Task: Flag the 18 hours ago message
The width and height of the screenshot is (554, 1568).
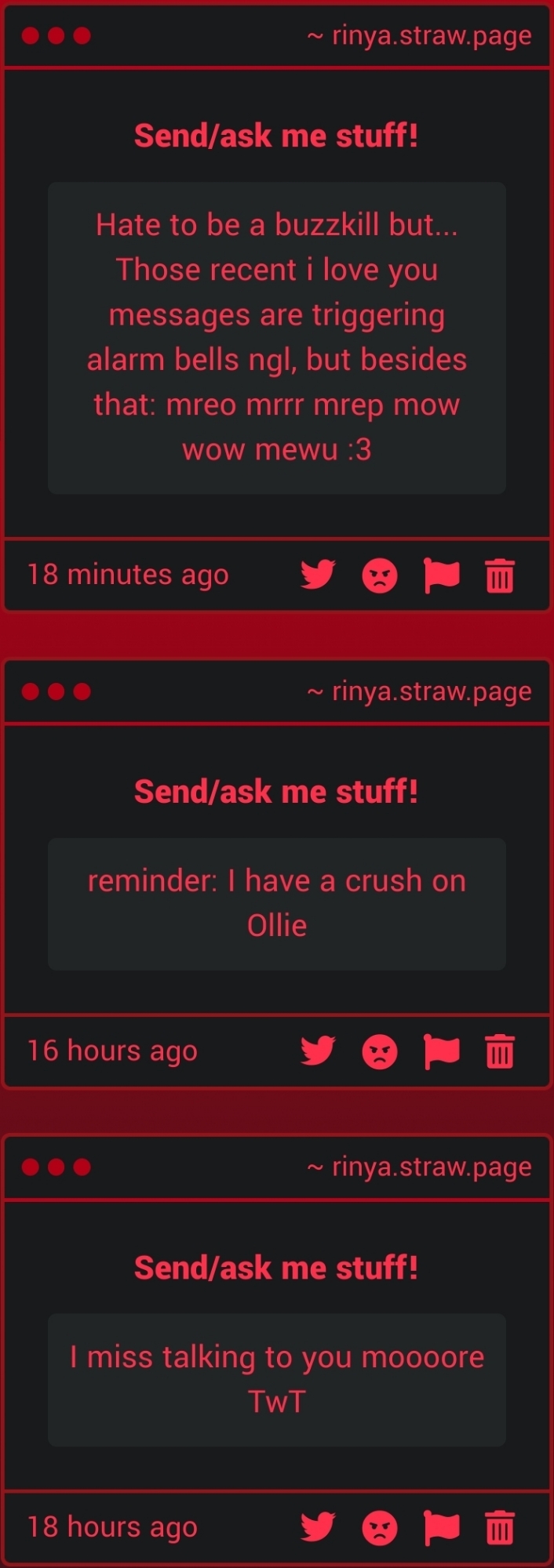Action: point(441,1527)
